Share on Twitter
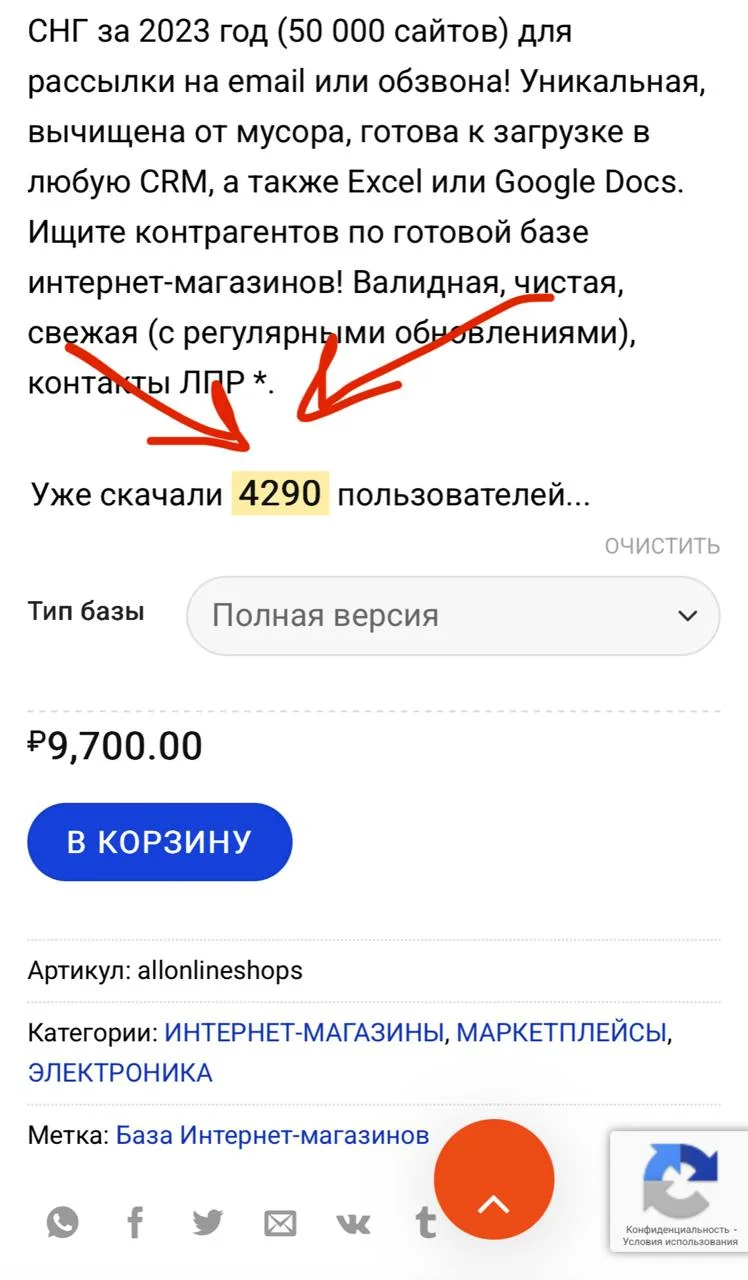Screen dimensions: 748x1280 coord(208,1222)
